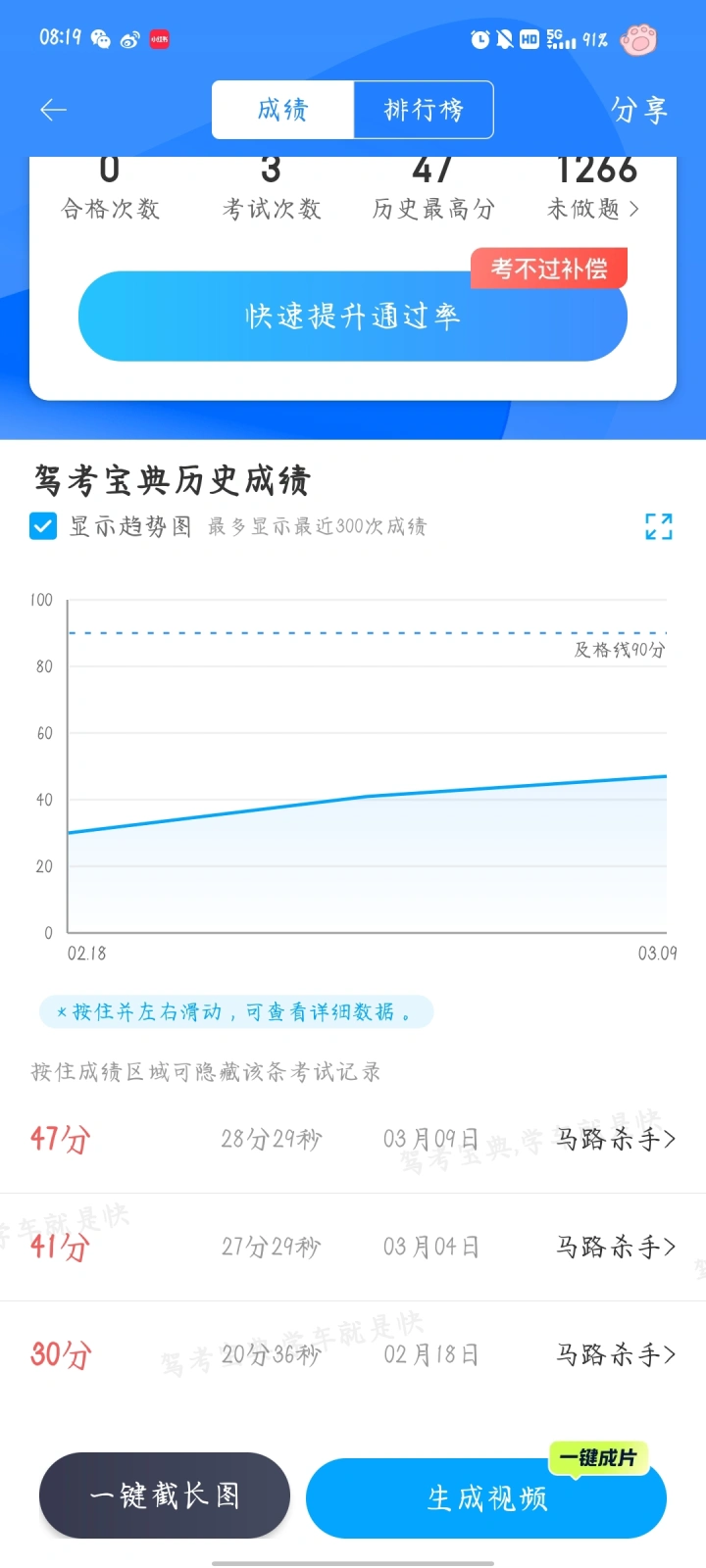The height and width of the screenshot is (1568, 706).
Task: Switch to the 排行榜 tab
Action: [x=424, y=110]
